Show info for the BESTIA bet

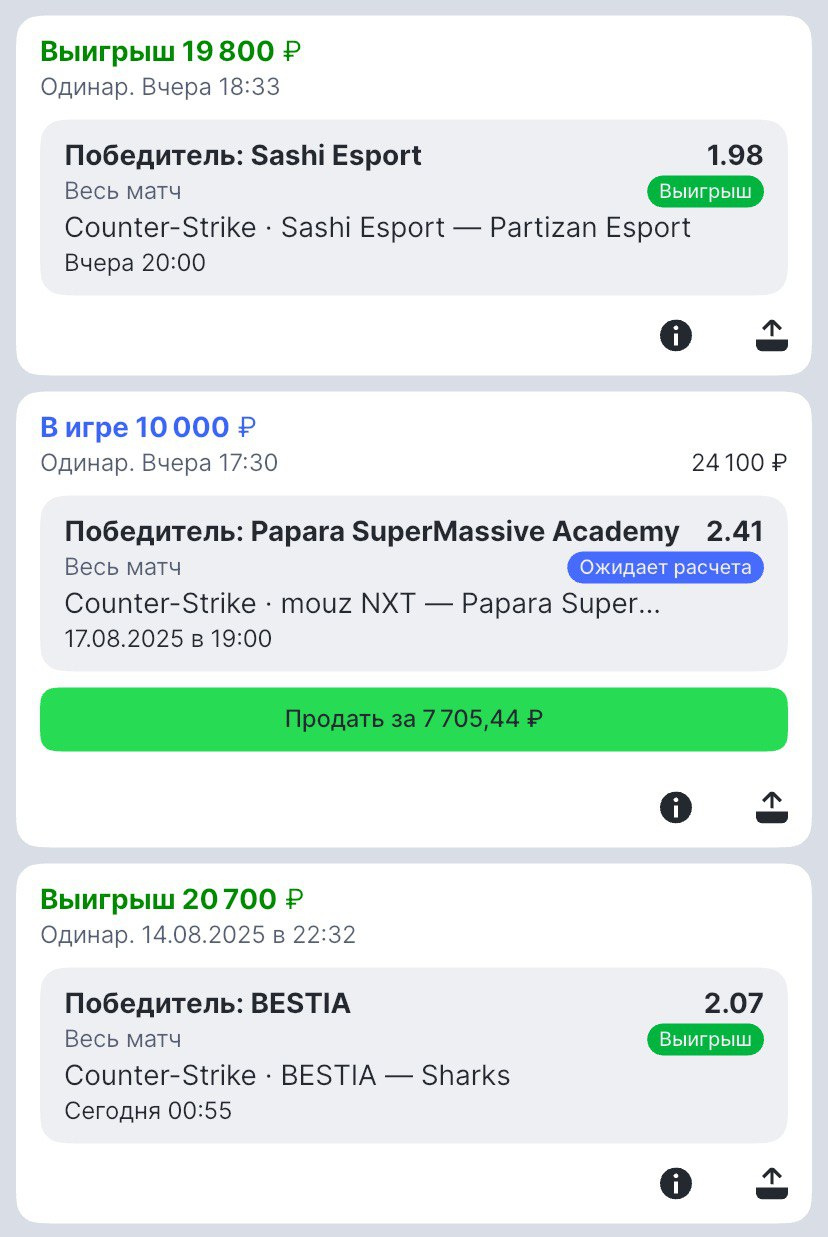(x=676, y=1184)
